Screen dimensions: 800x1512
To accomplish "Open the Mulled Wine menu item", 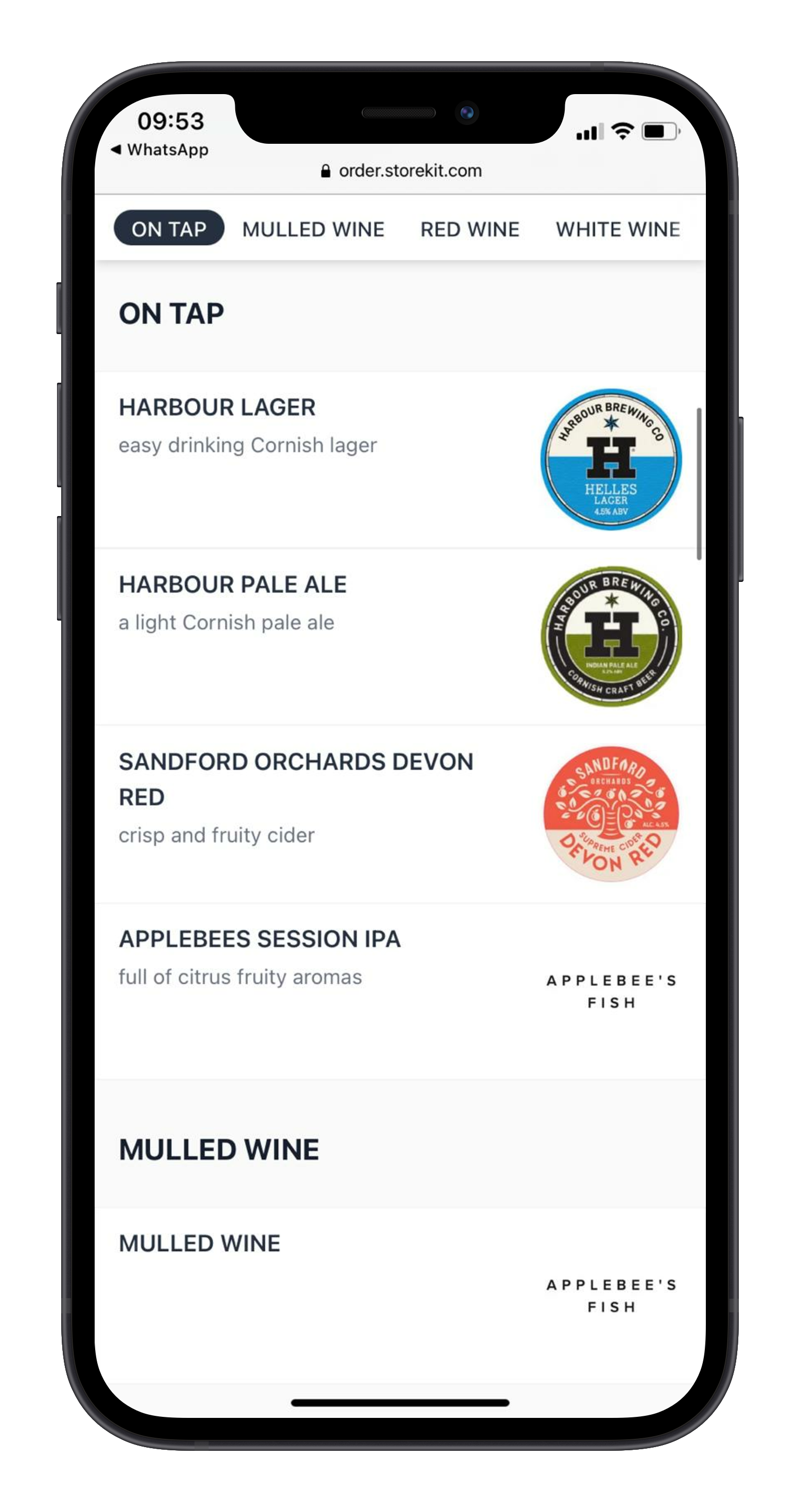I will [200, 1243].
